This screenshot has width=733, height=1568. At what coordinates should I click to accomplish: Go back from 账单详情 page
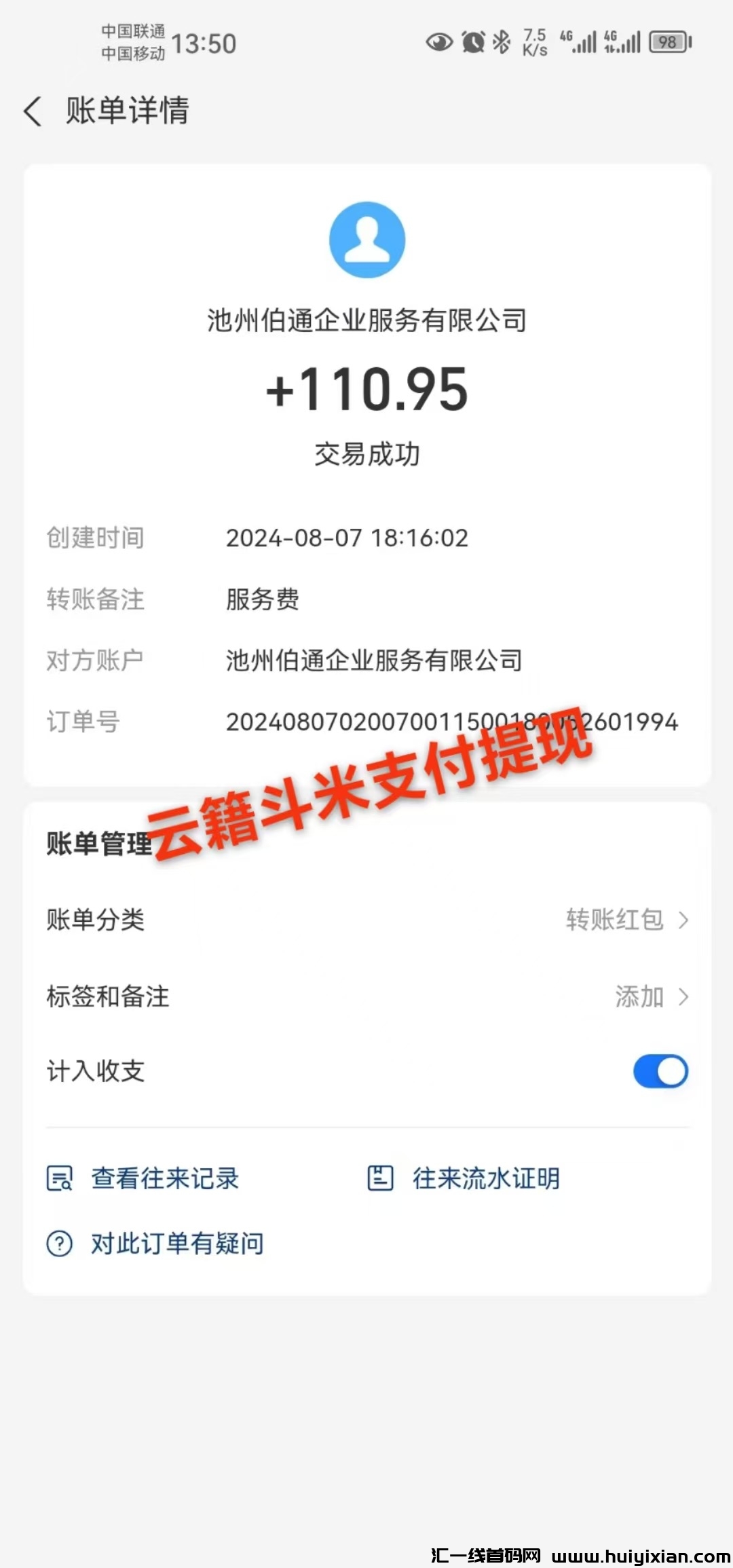point(33,111)
